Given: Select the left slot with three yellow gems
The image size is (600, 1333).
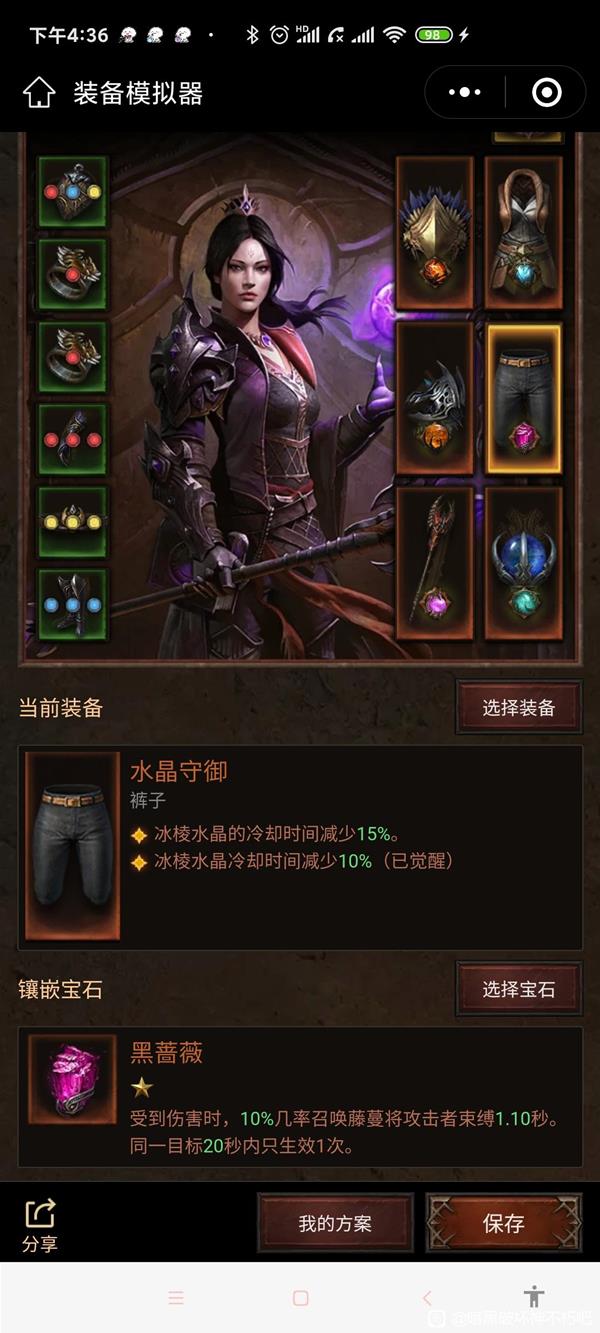Looking at the screenshot, I should [72, 521].
